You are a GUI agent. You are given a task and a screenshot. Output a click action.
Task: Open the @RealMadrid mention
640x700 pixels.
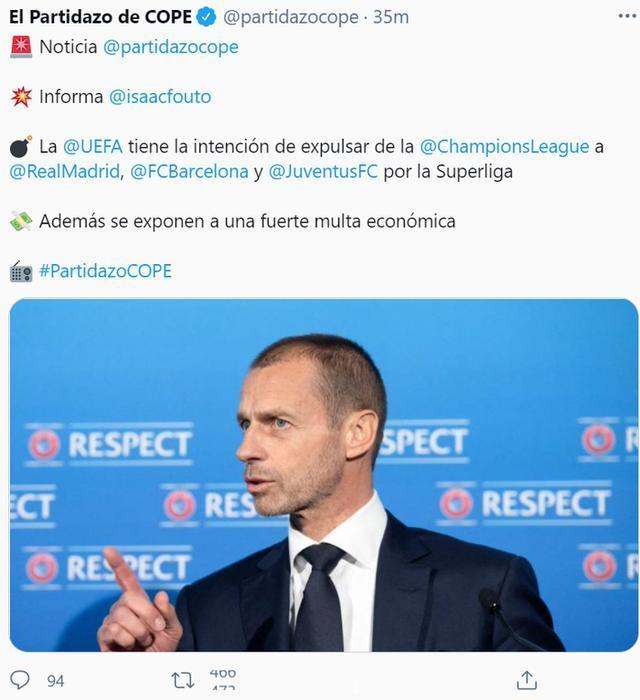65,171
